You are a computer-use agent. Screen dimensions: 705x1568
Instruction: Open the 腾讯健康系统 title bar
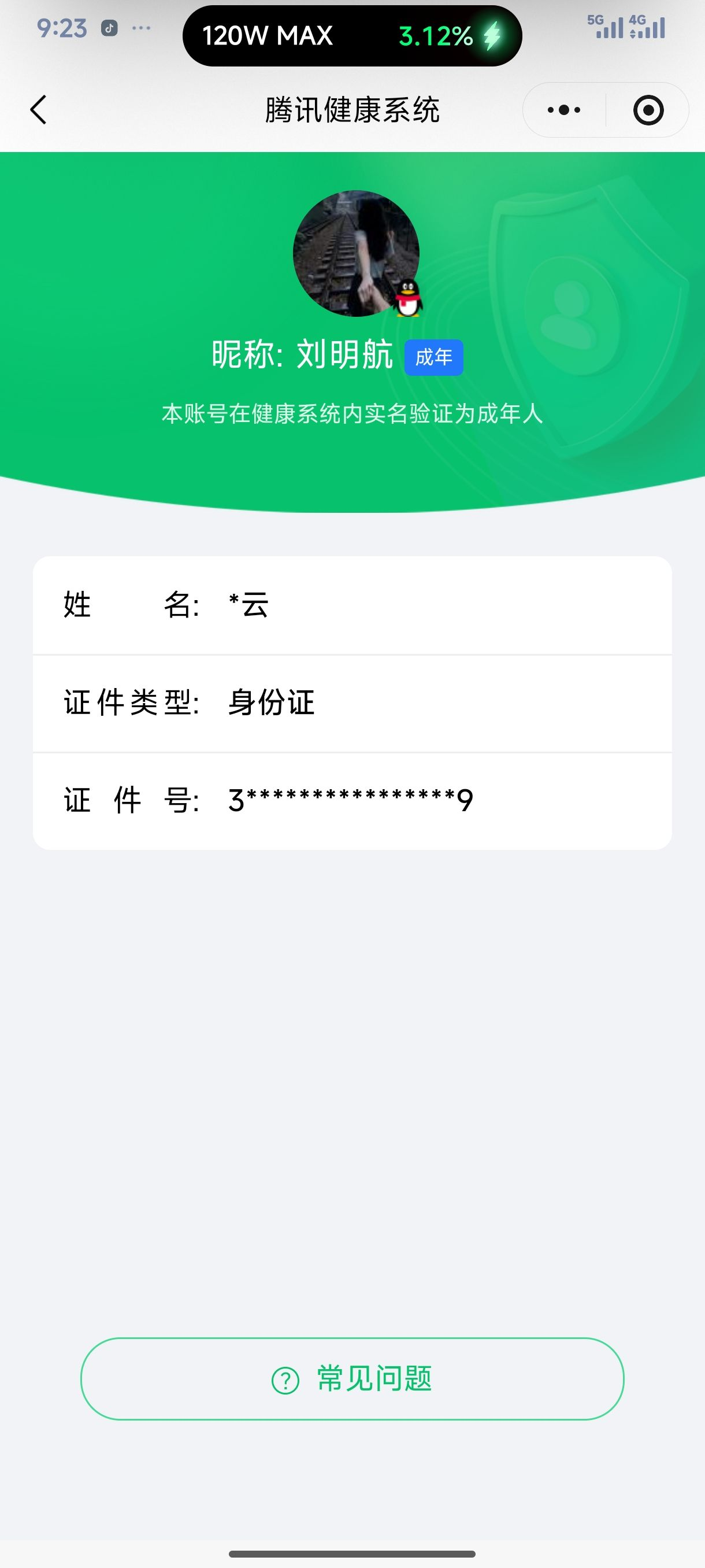[x=352, y=110]
